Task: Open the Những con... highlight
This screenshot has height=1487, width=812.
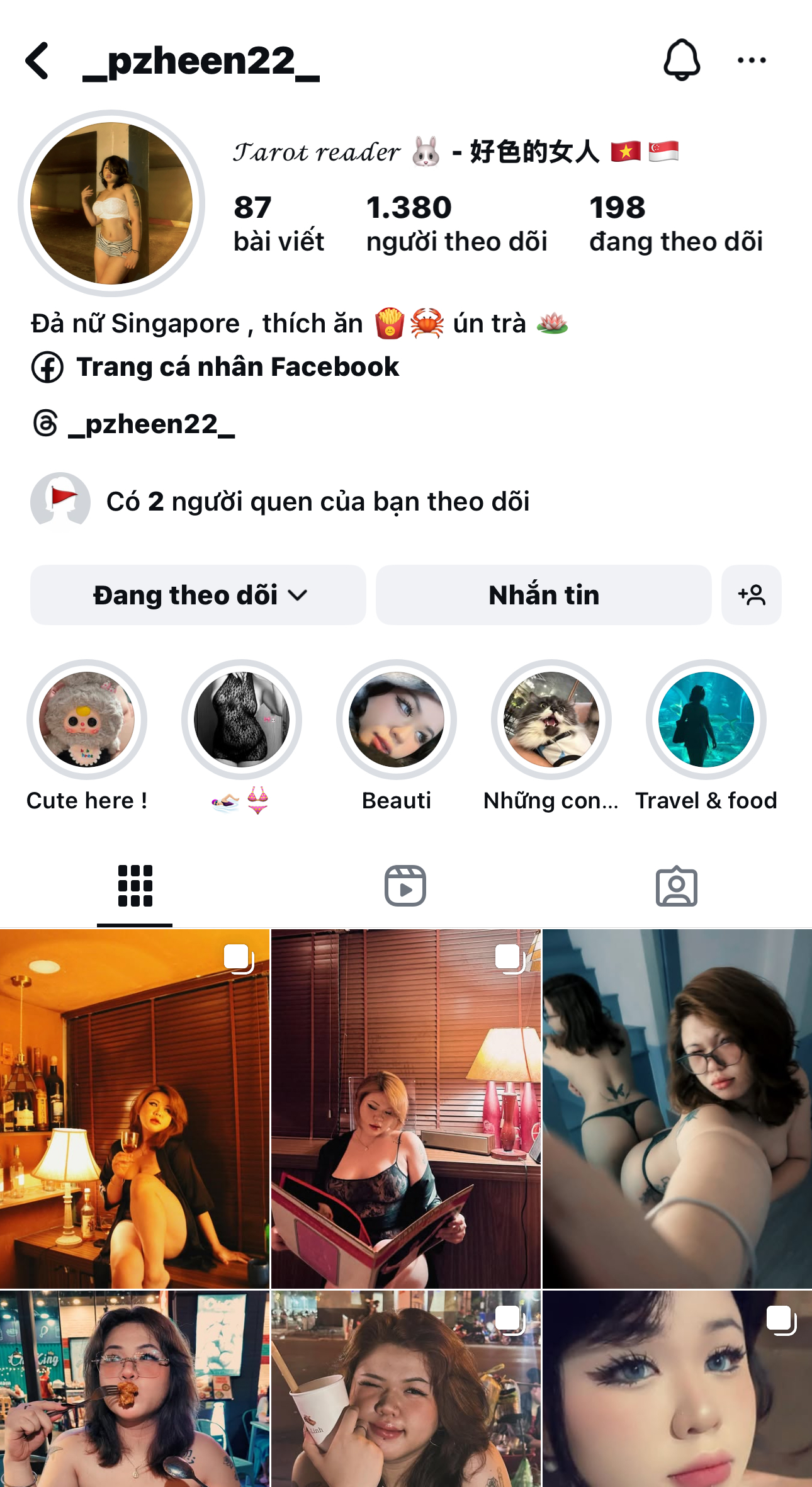Action: [x=551, y=720]
